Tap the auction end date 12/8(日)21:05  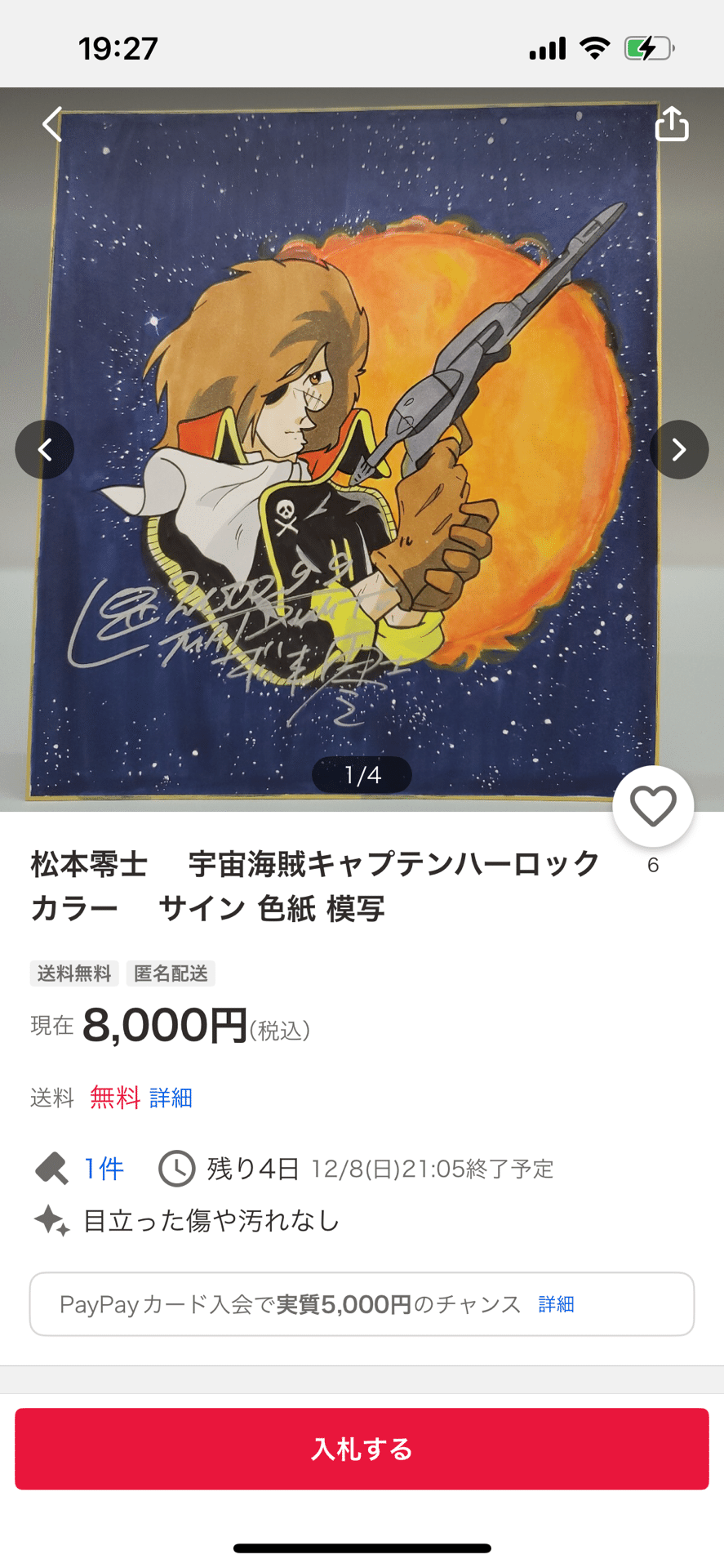432,1169
